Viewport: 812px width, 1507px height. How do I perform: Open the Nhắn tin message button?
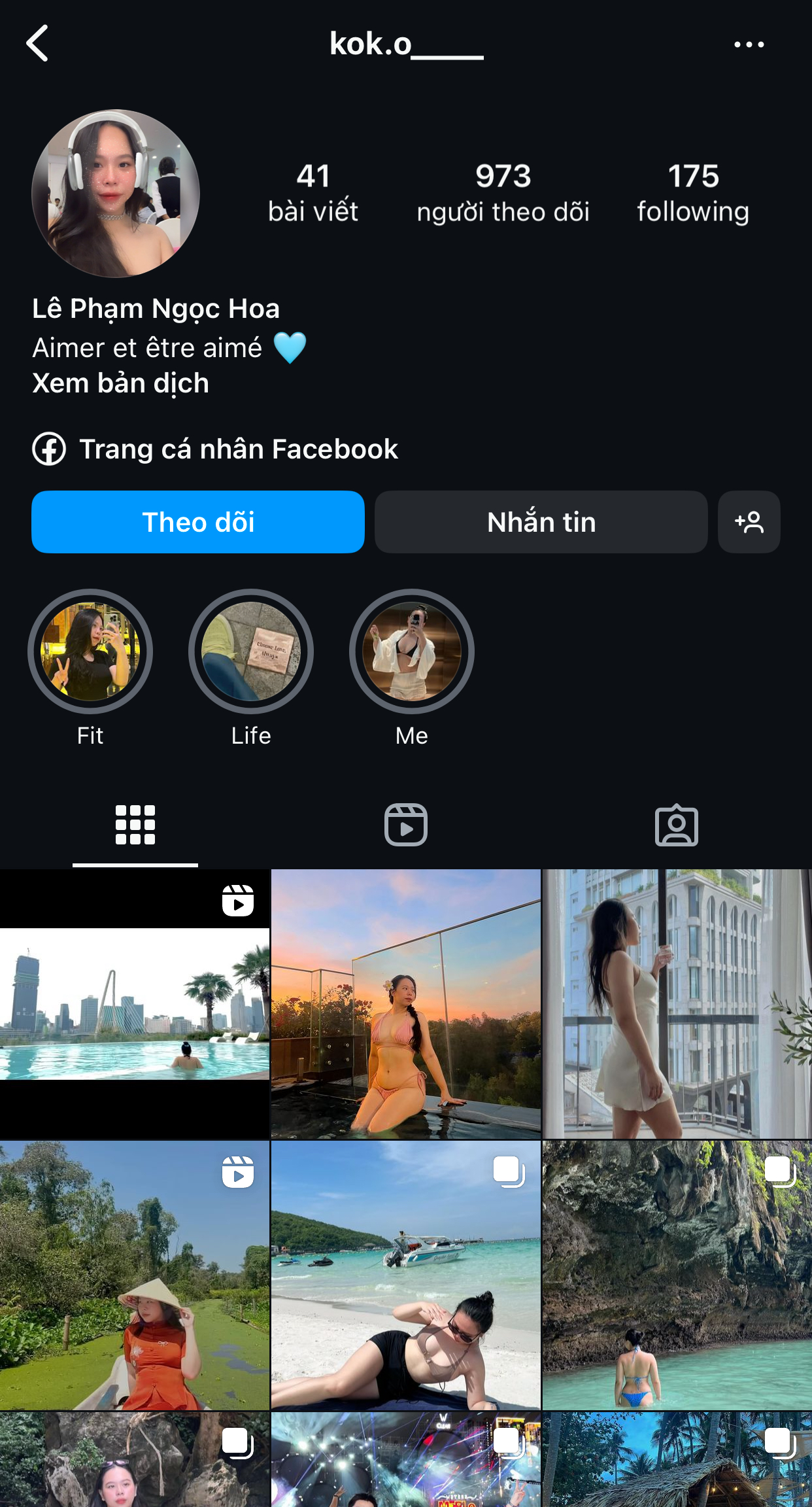click(541, 522)
